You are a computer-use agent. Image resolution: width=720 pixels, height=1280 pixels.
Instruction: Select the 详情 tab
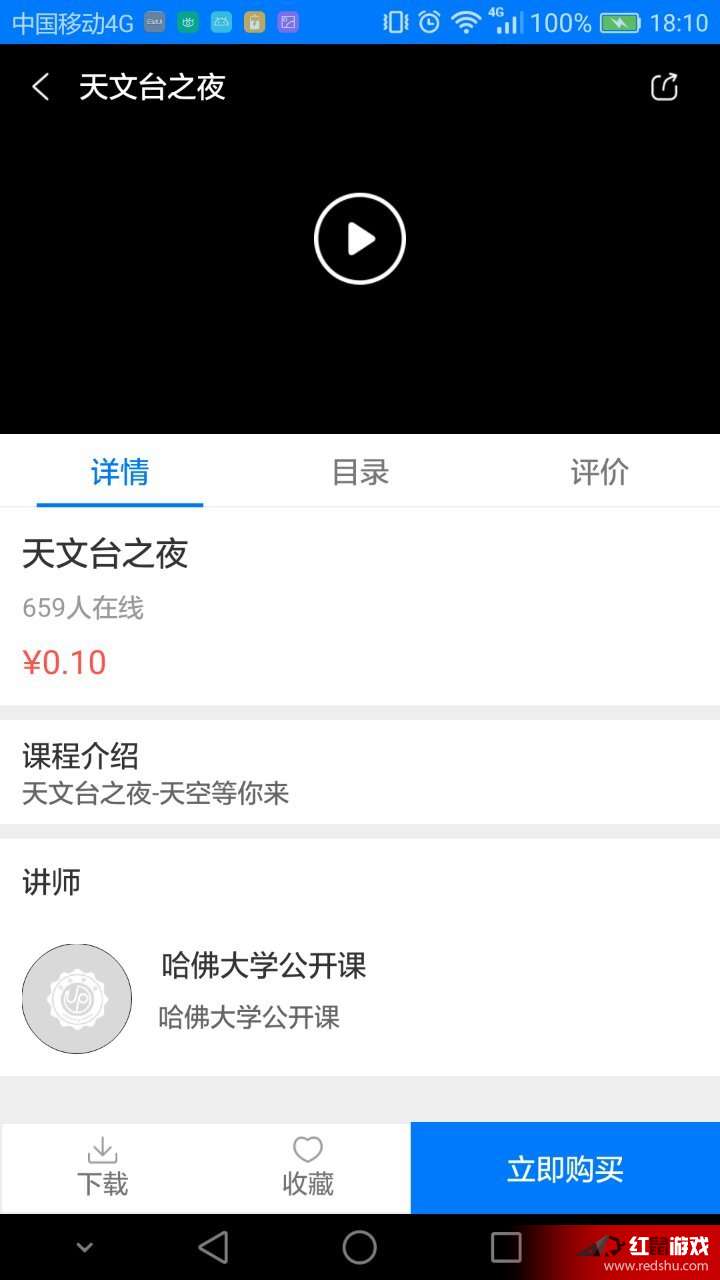[120, 472]
